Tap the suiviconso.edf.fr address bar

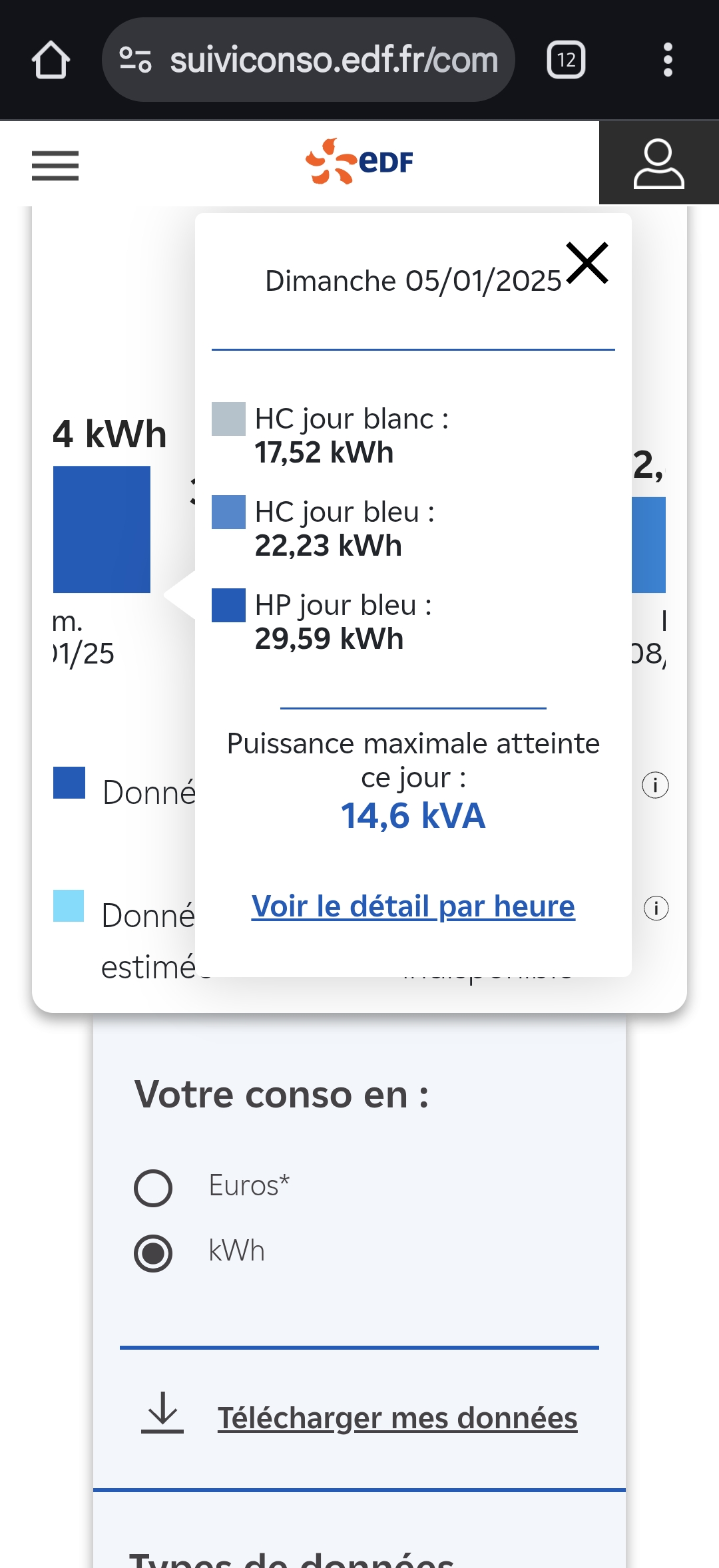tap(308, 60)
